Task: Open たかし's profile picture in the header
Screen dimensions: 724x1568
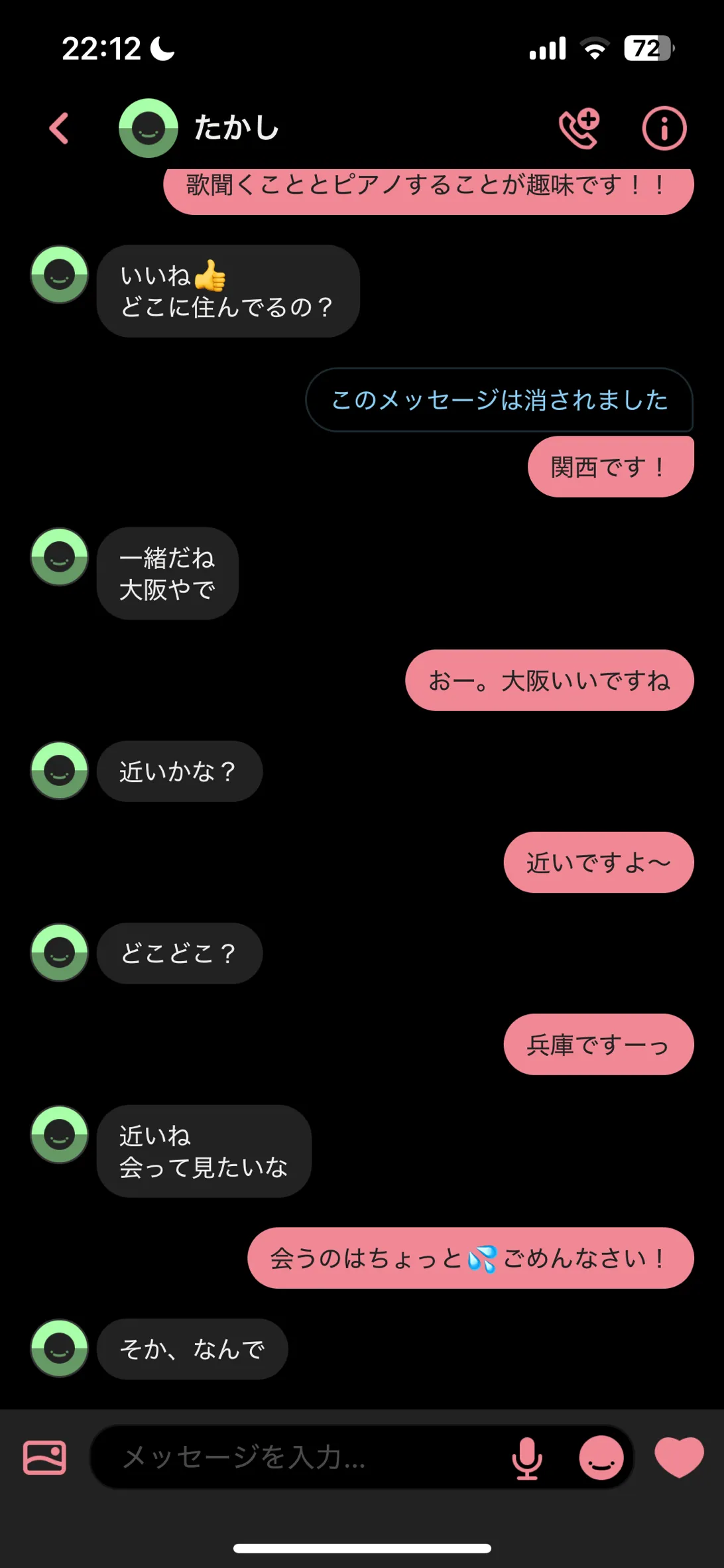Action: point(148,128)
